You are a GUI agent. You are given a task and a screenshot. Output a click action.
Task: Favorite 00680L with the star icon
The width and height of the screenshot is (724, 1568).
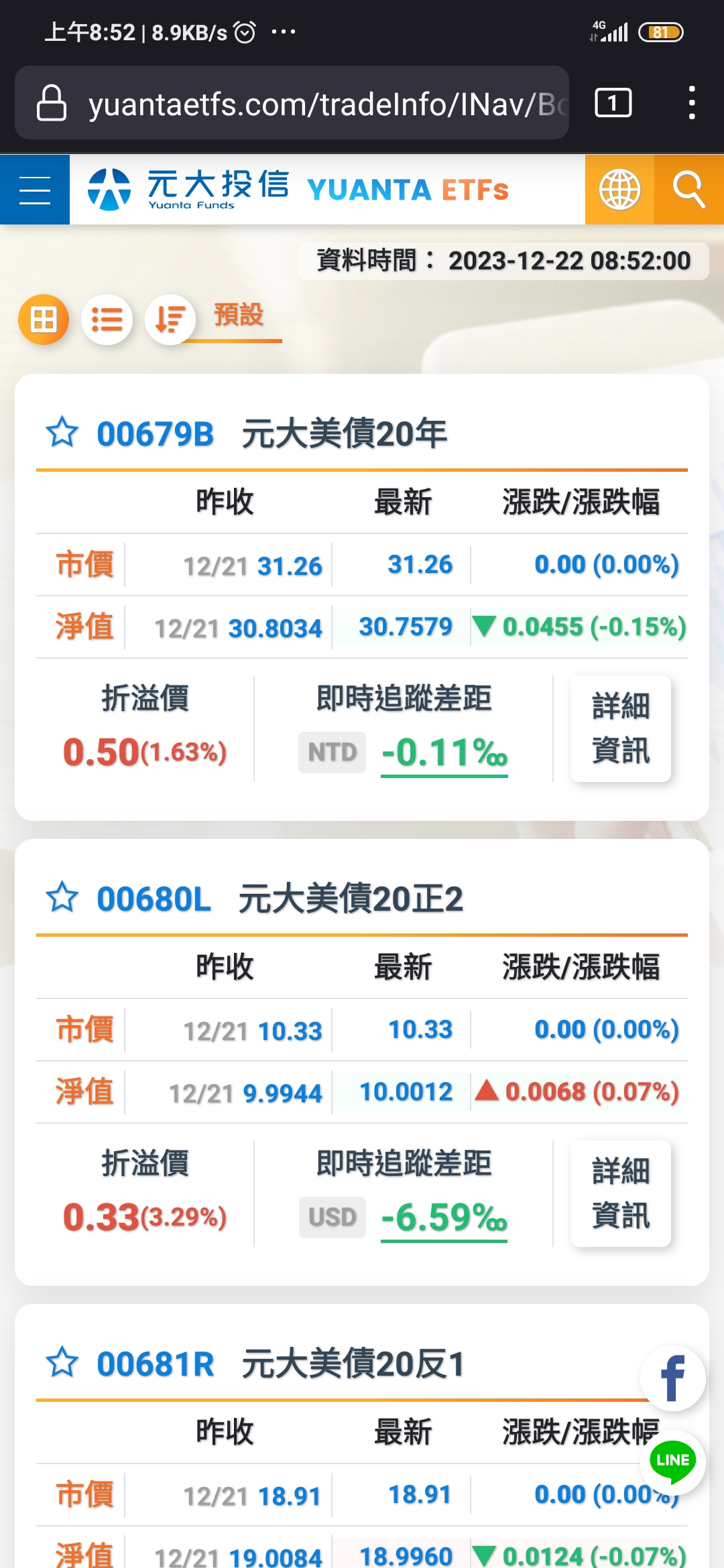pyautogui.click(x=62, y=897)
